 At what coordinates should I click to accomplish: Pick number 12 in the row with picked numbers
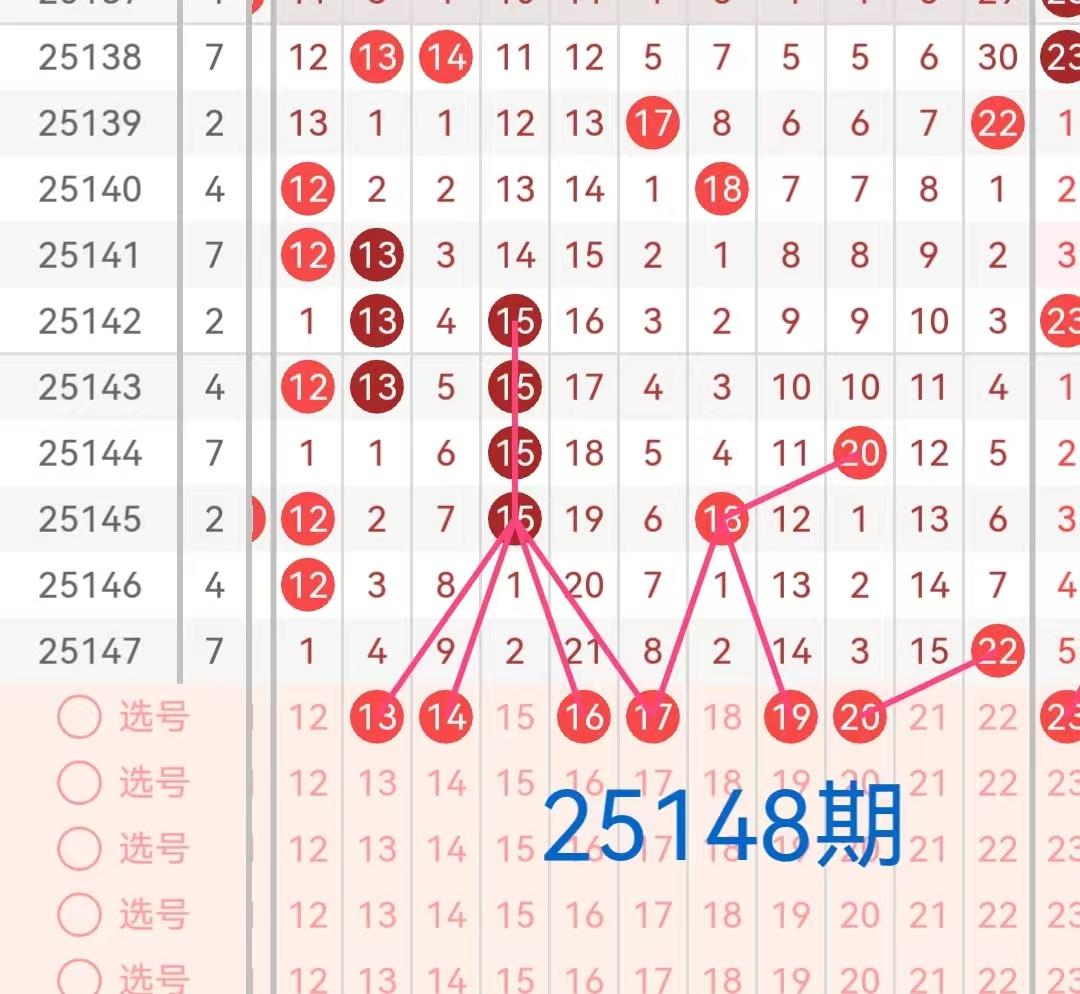coord(308,717)
